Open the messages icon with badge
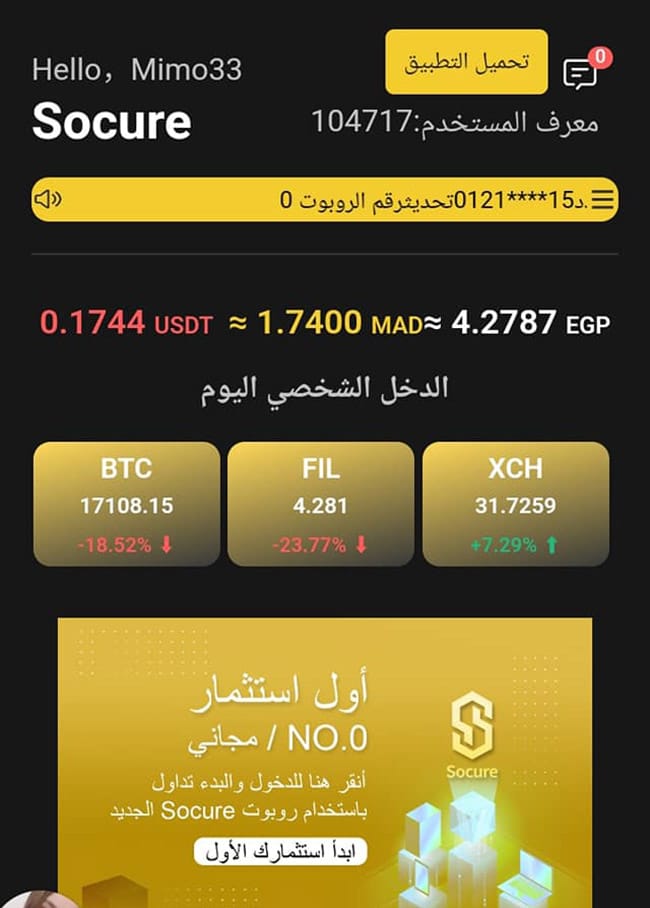650x908 pixels. [x=580, y=73]
